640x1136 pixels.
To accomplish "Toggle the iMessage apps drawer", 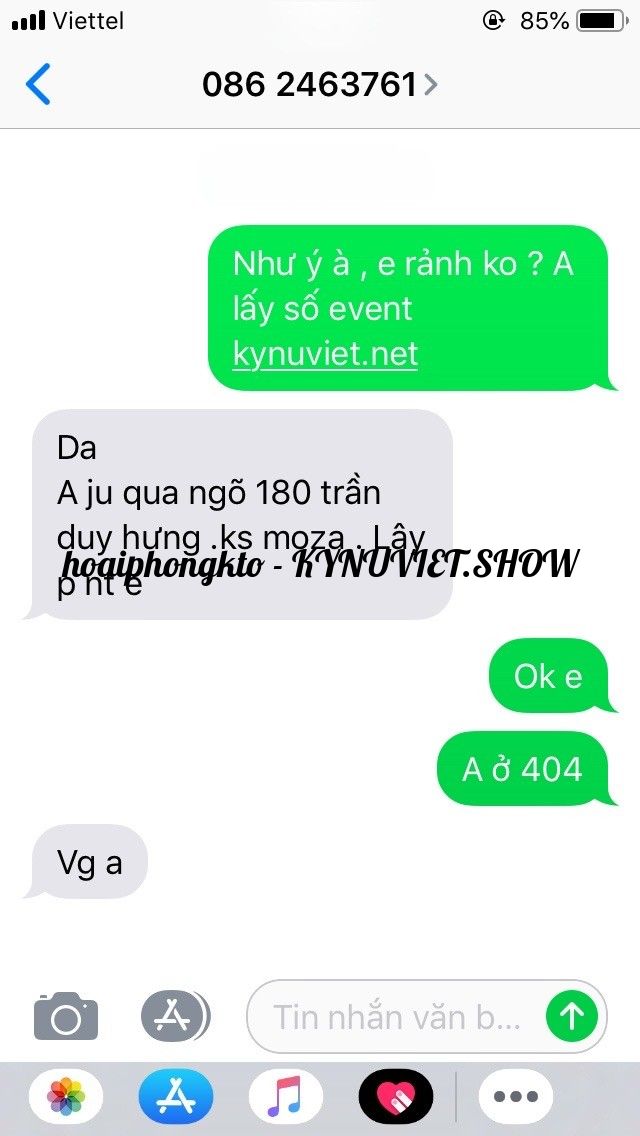I will 175,1017.
